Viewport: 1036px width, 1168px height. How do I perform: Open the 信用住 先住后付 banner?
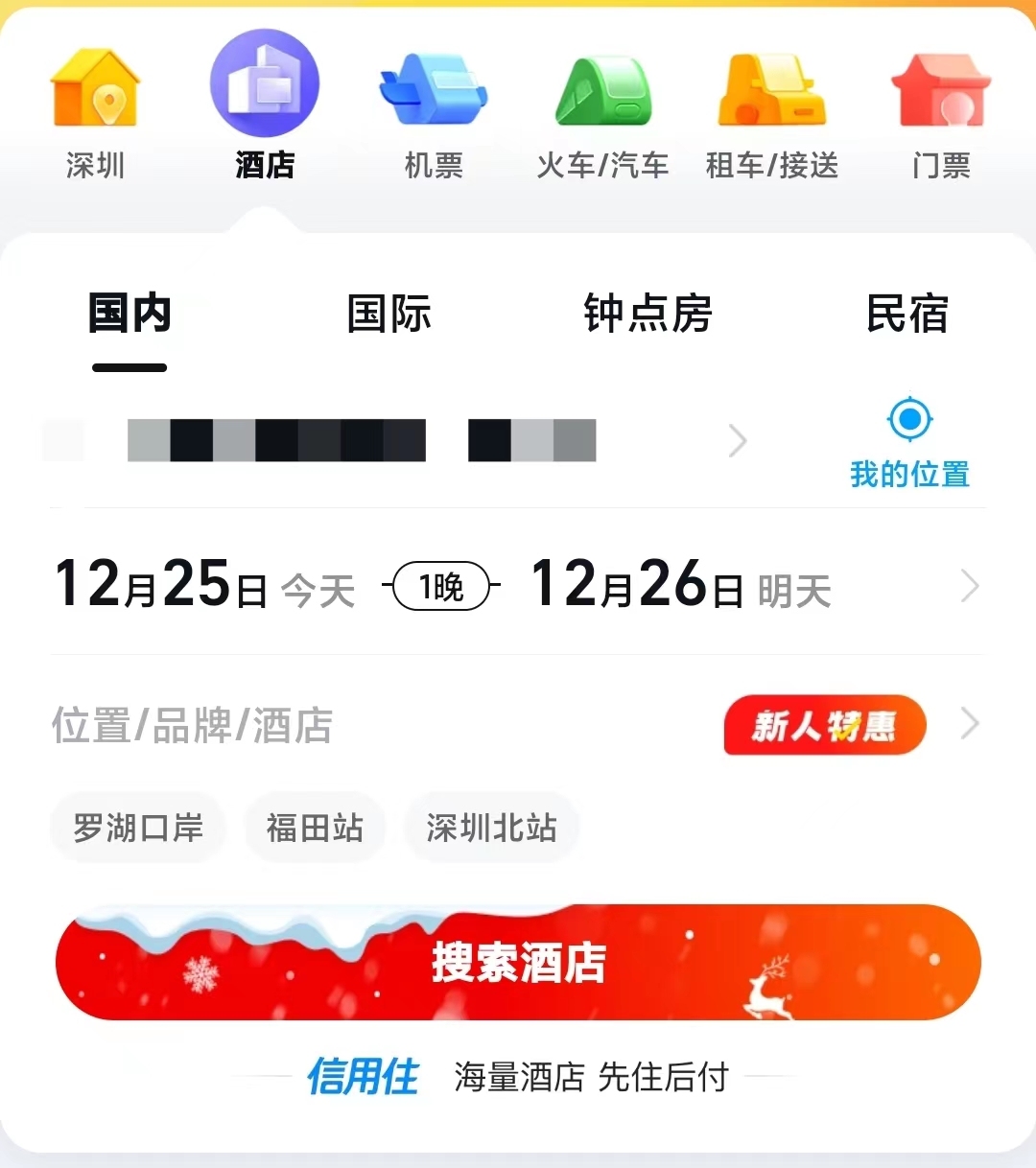518,1077
